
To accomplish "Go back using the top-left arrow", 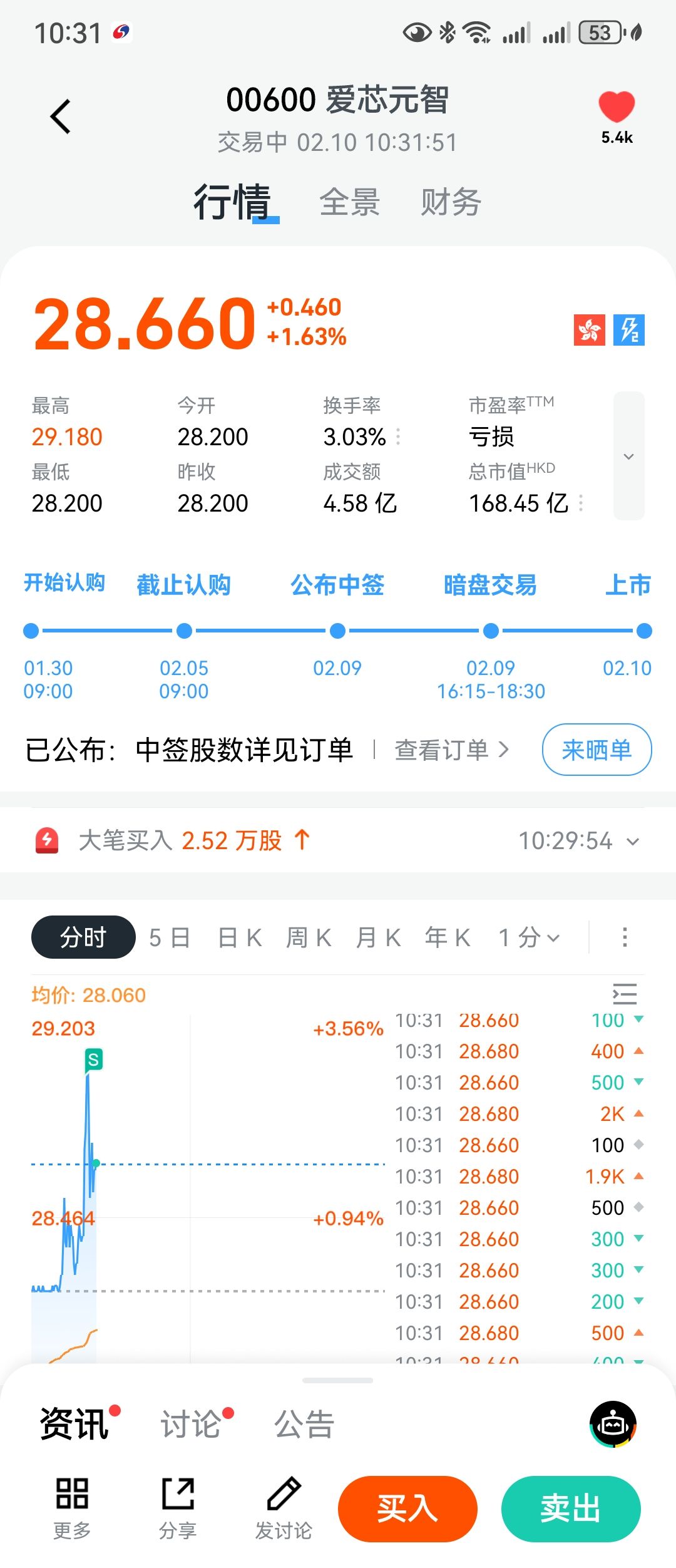I will point(61,116).
